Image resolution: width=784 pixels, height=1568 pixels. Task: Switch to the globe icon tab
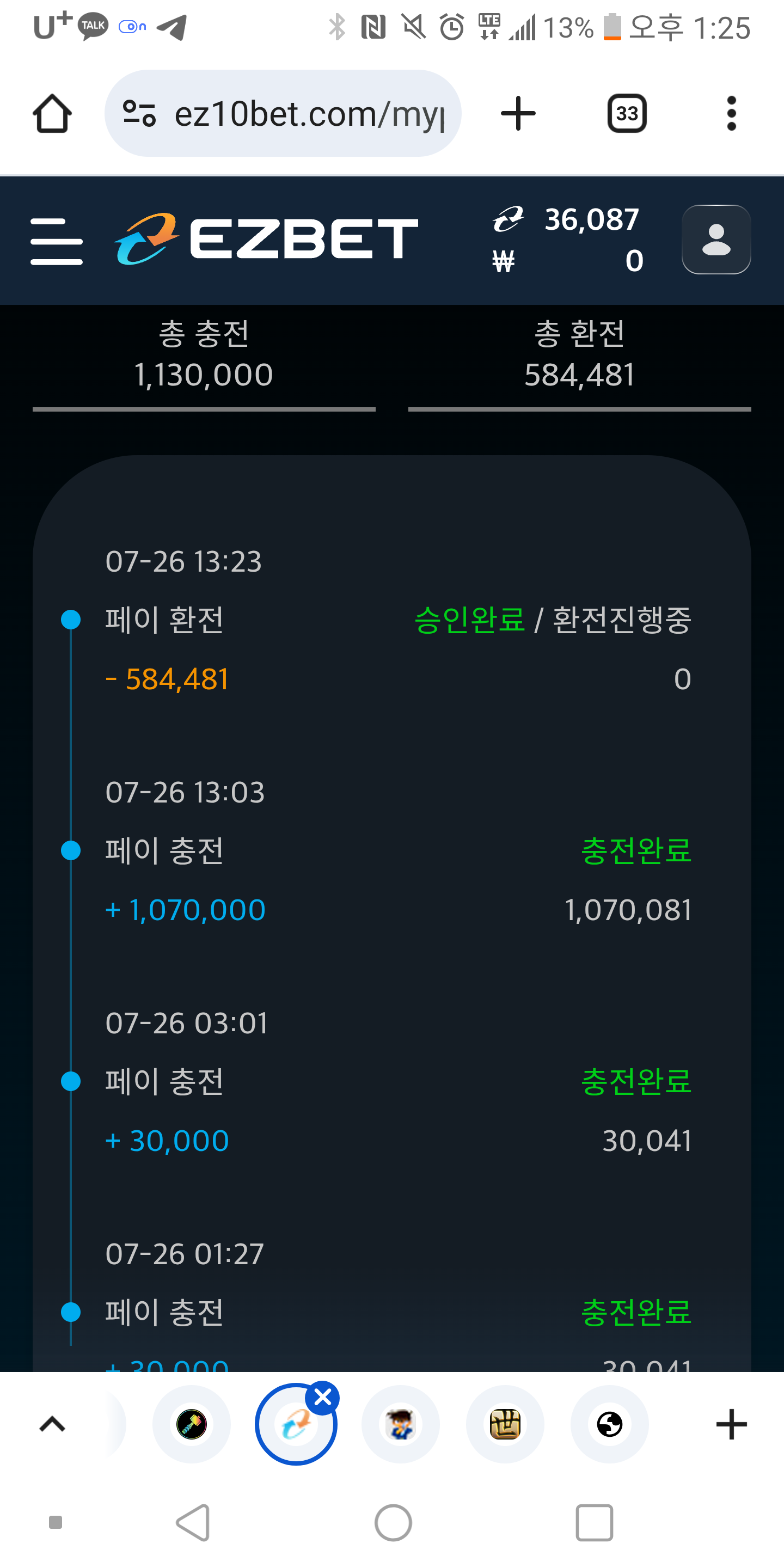(609, 1424)
